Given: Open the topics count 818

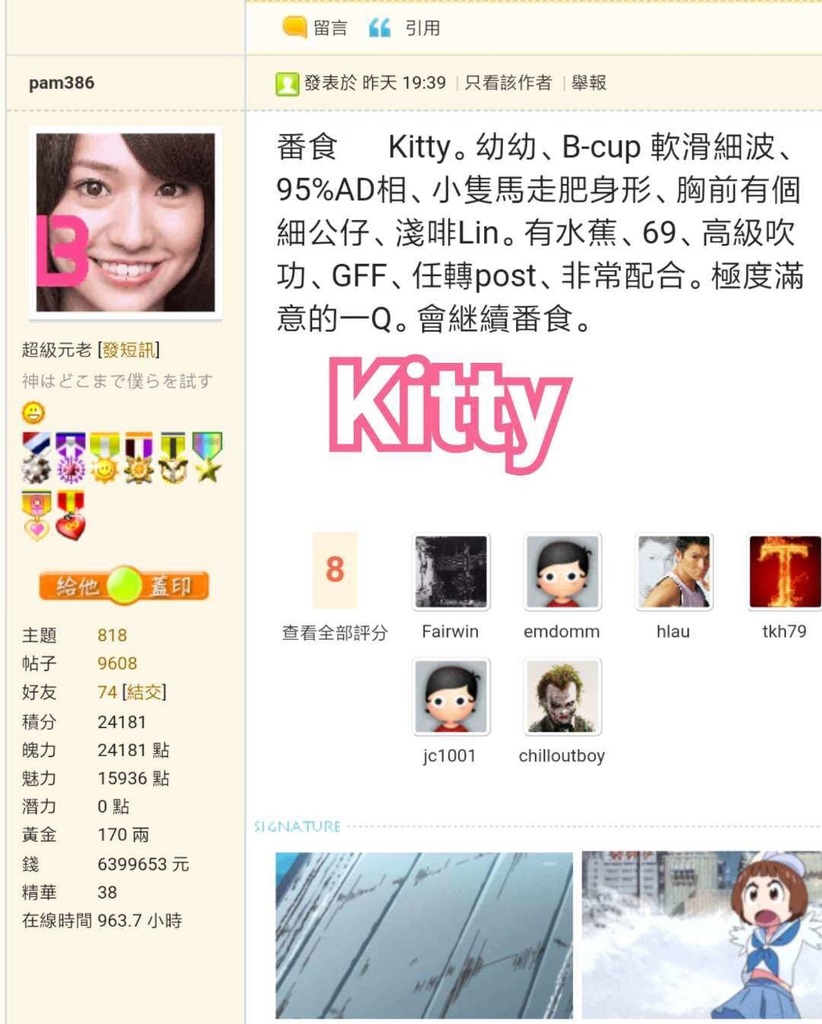Looking at the screenshot, I should pyautogui.click(x=112, y=635).
